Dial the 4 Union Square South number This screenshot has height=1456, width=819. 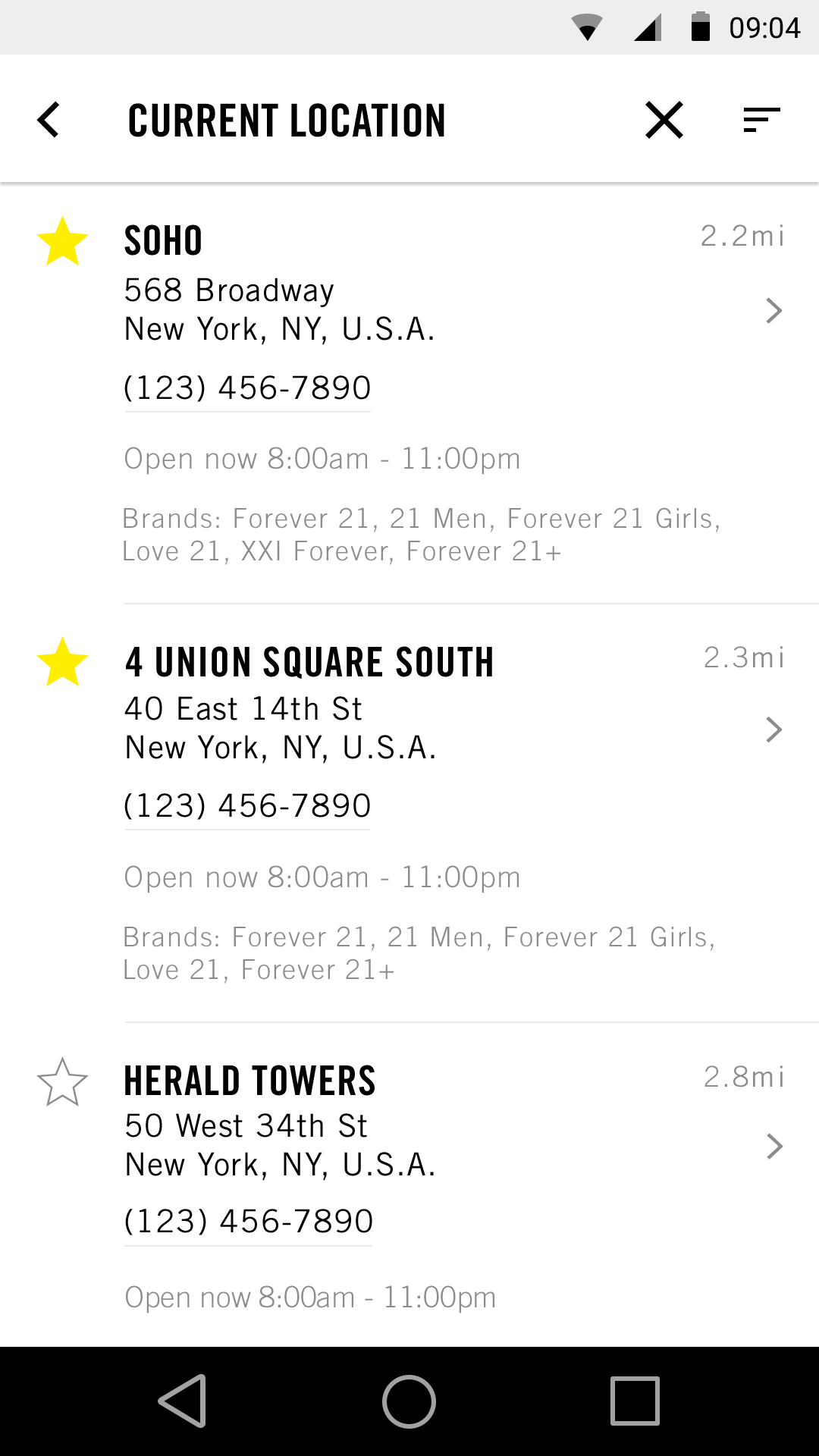tap(247, 806)
